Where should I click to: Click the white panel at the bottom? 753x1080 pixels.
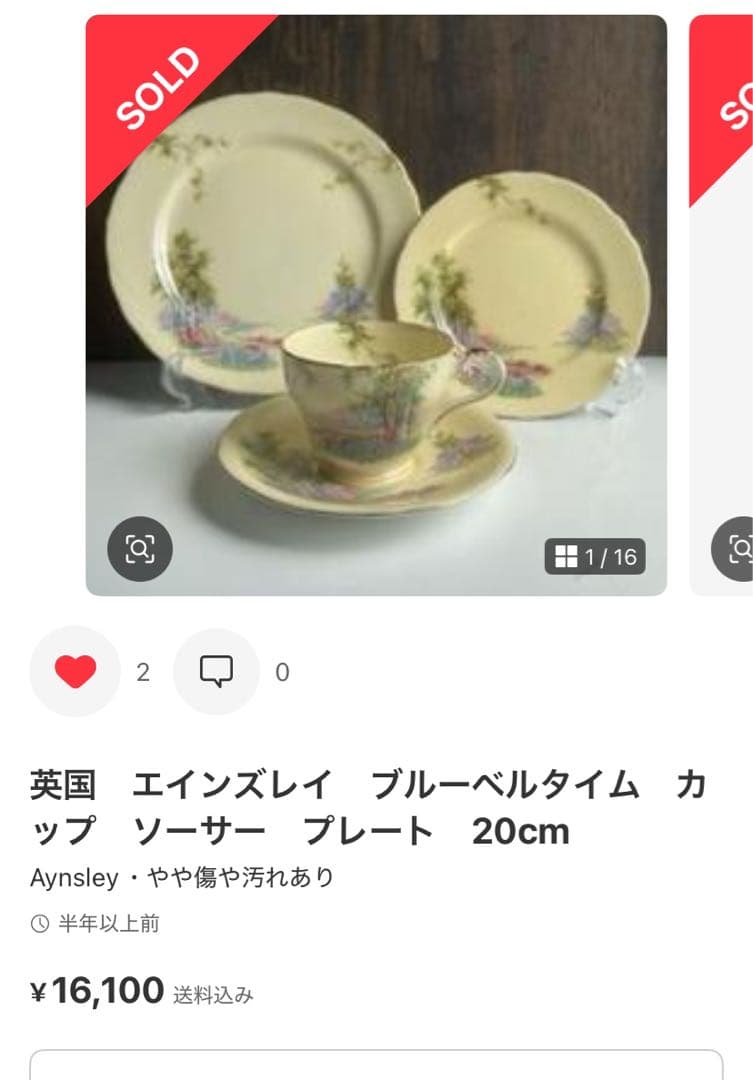[376, 1065]
